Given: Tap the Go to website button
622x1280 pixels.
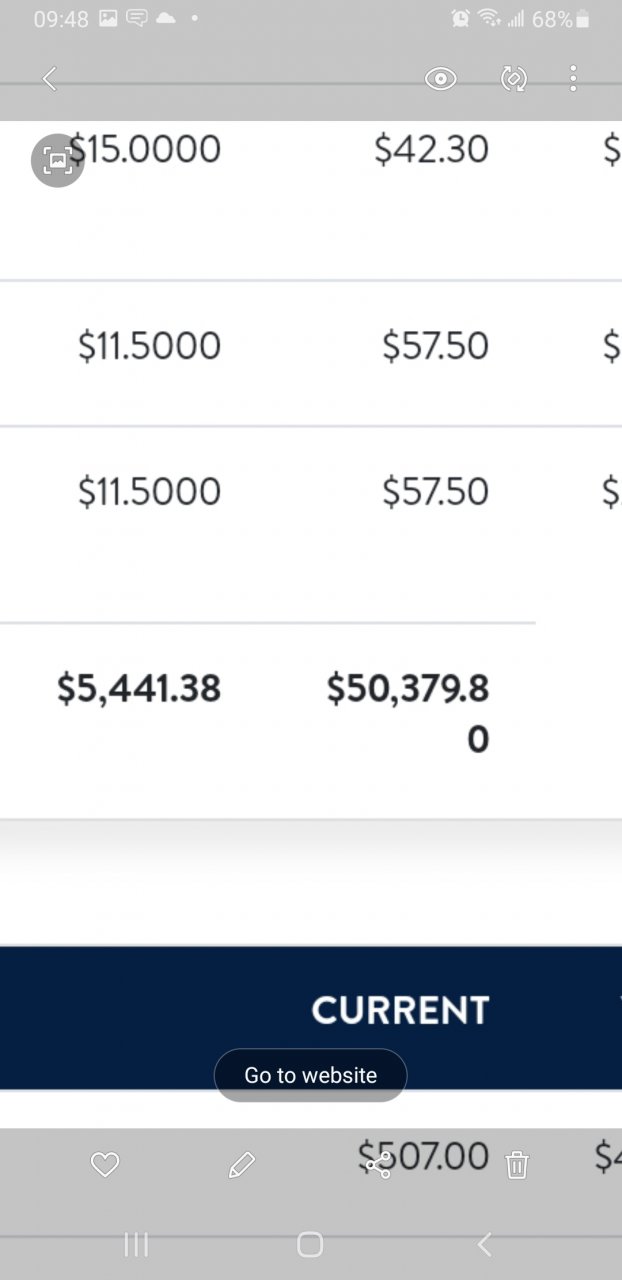Looking at the screenshot, I should 310,1075.
